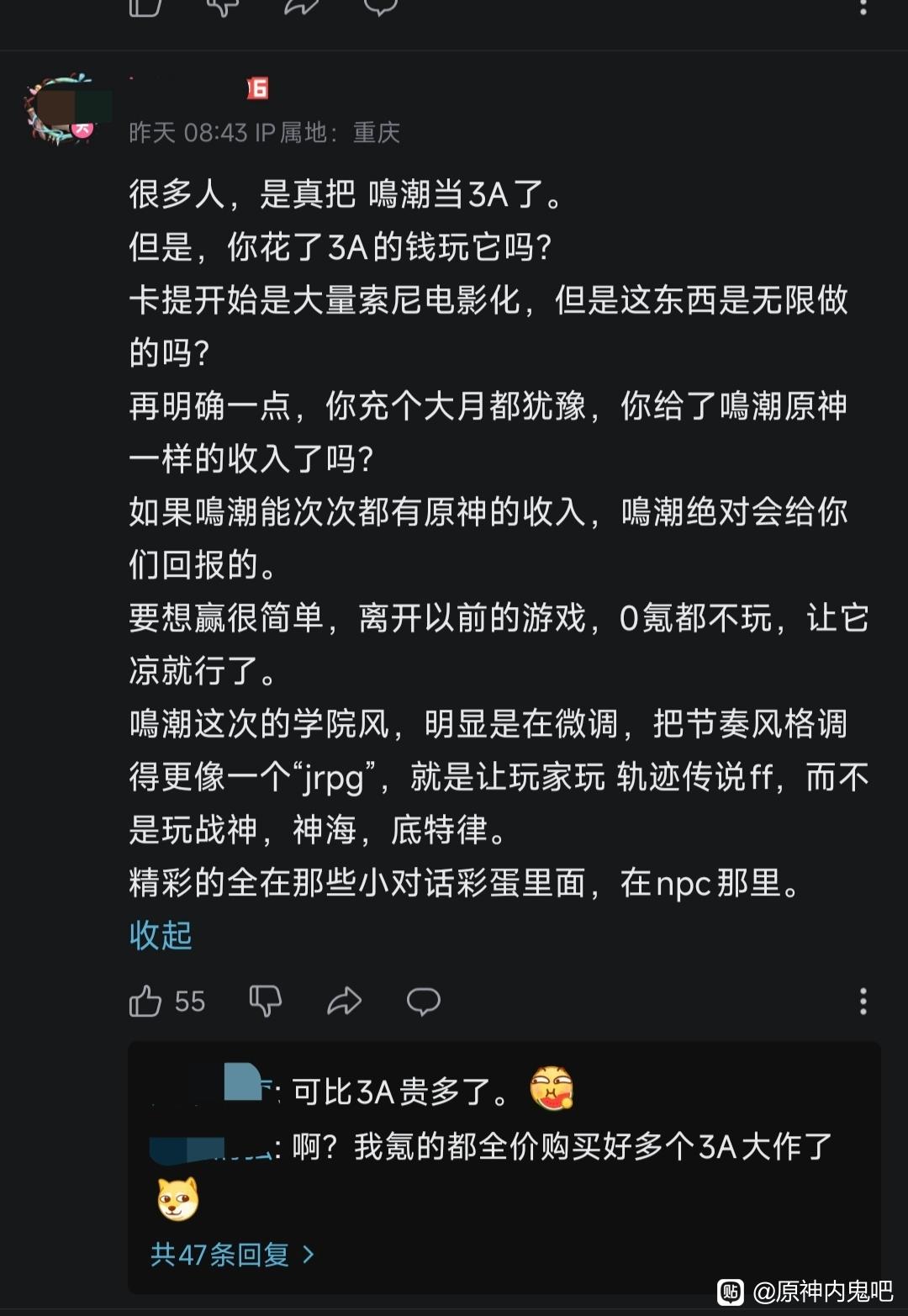Like the 鸣潮 comment with 55 likes
The height and width of the screenshot is (1316, 908).
pyautogui.click(x=145, y=1001)
